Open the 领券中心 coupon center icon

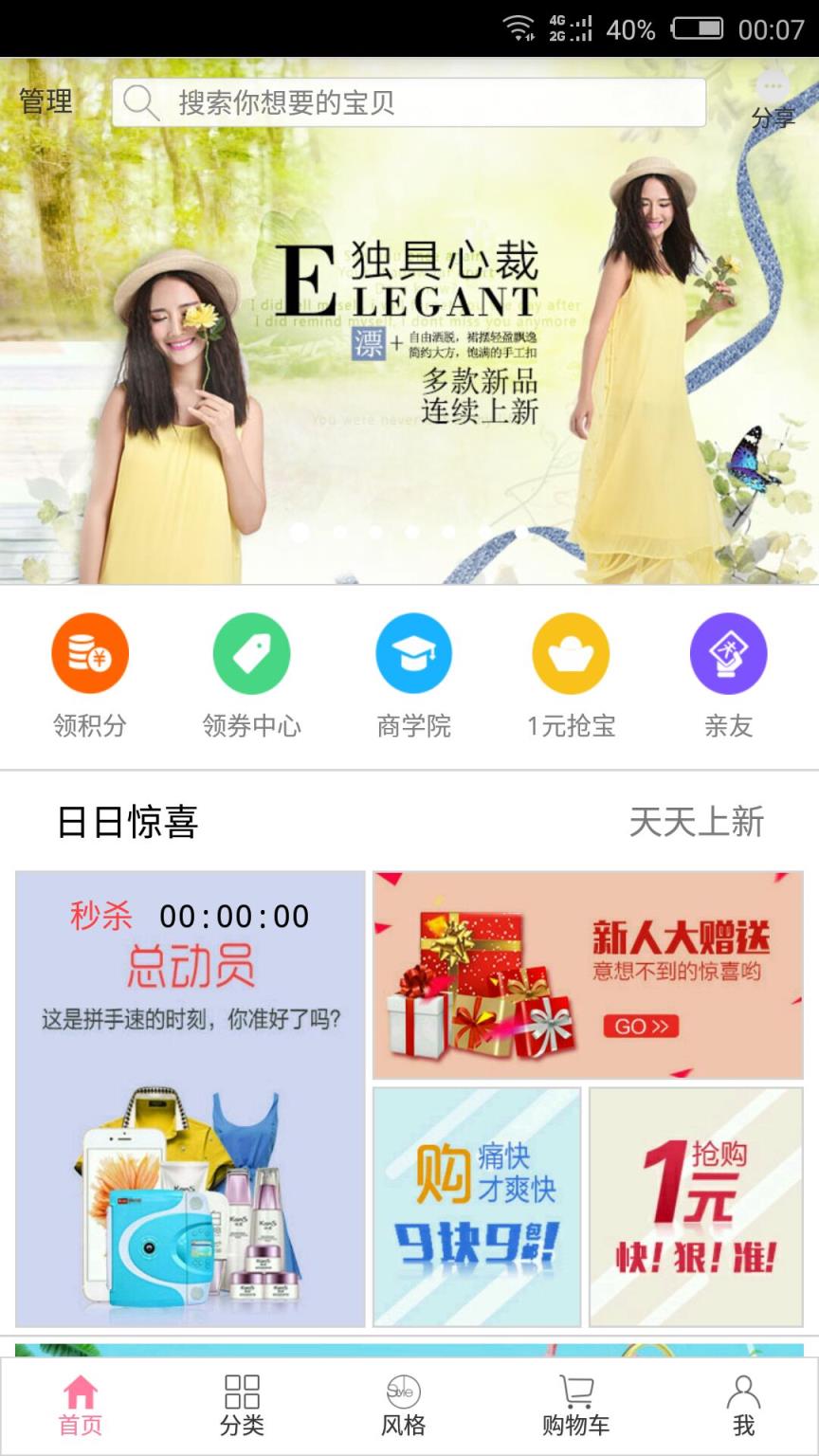point(250,652)
